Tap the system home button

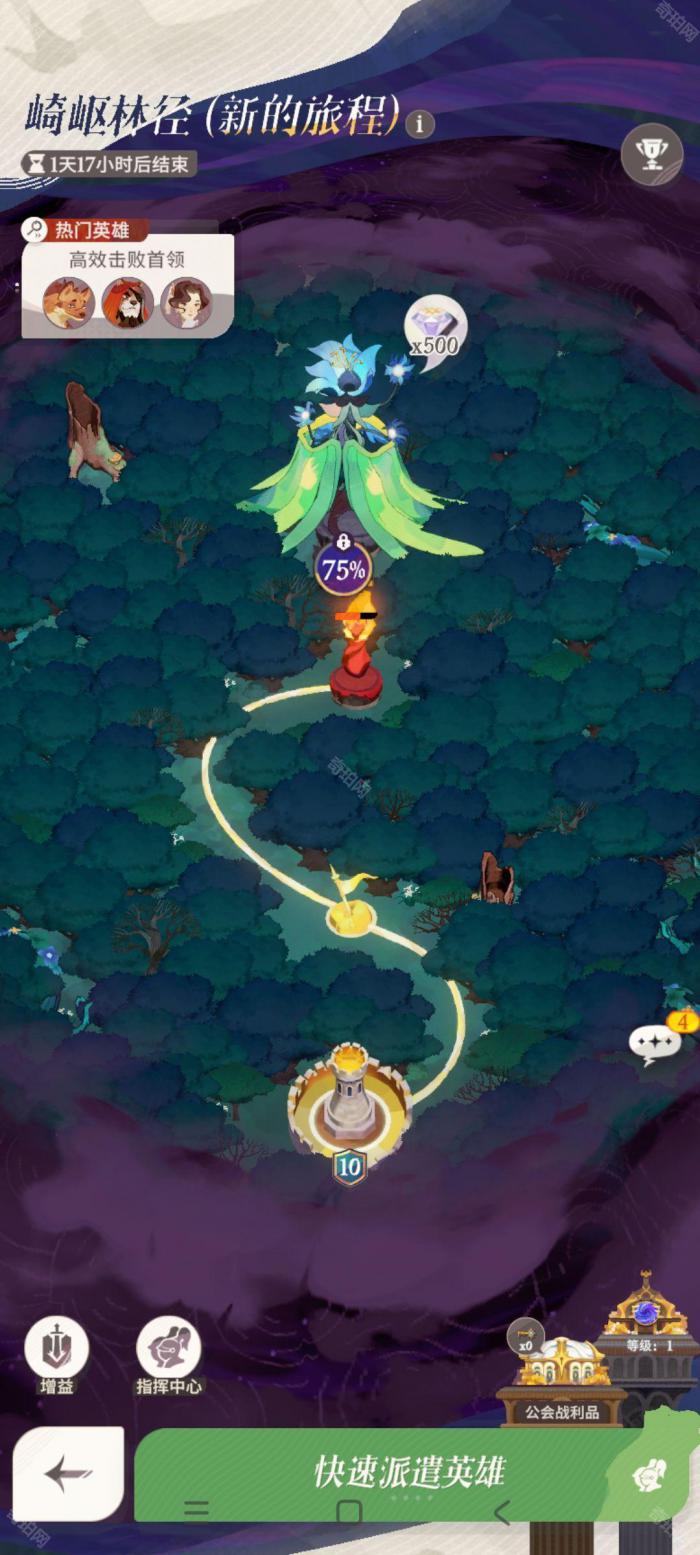(x=349, y=1511)
